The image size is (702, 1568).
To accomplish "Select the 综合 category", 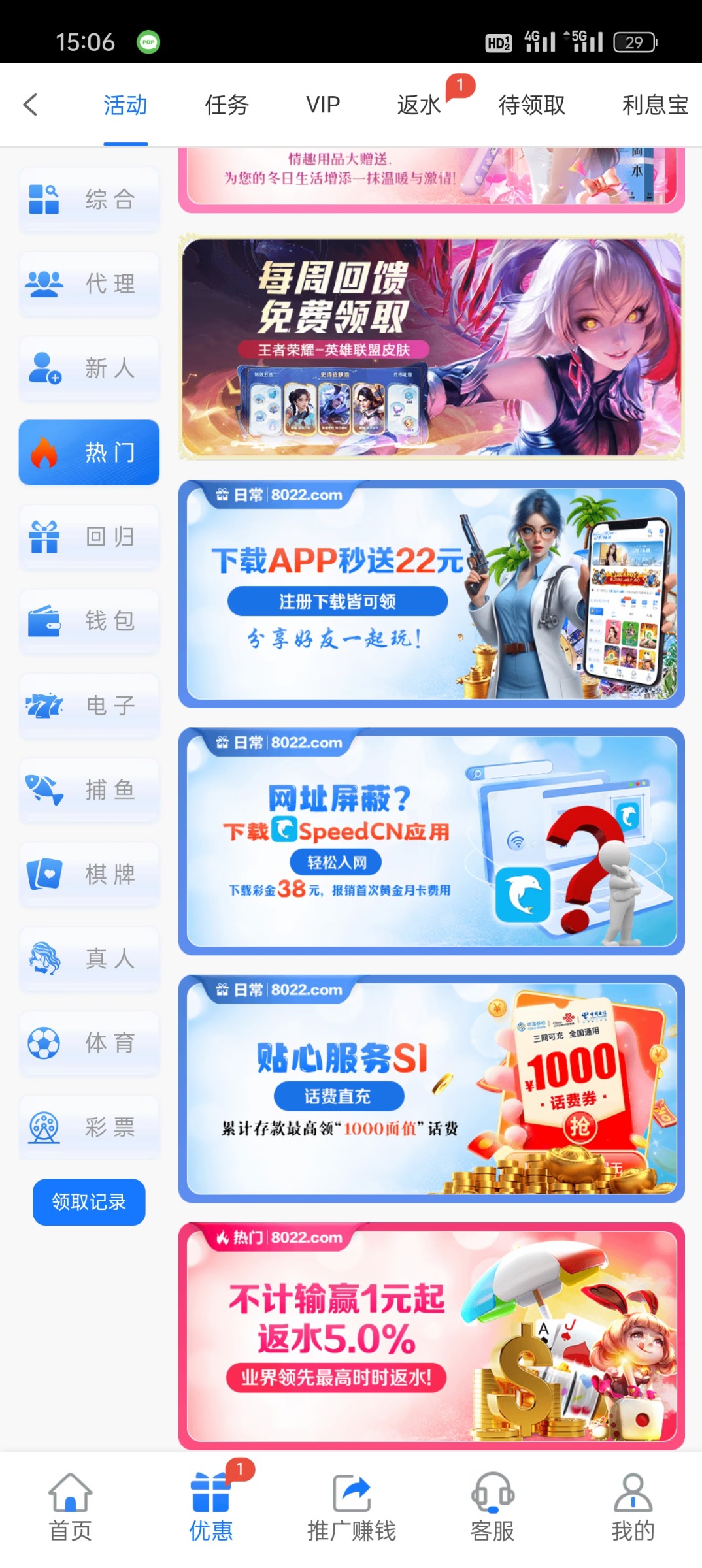I will [90, 199].
